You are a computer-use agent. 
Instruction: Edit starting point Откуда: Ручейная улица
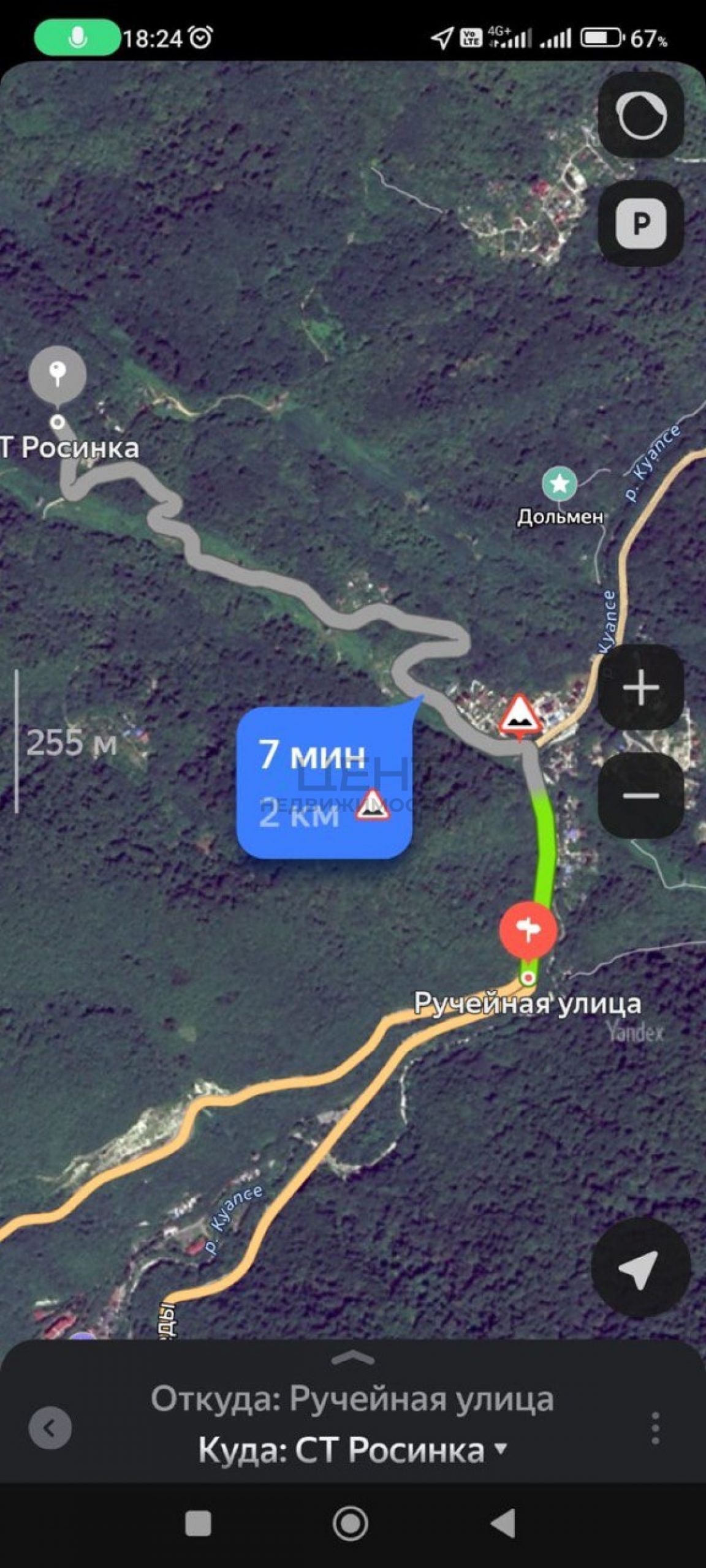[x=352, y=1399]
